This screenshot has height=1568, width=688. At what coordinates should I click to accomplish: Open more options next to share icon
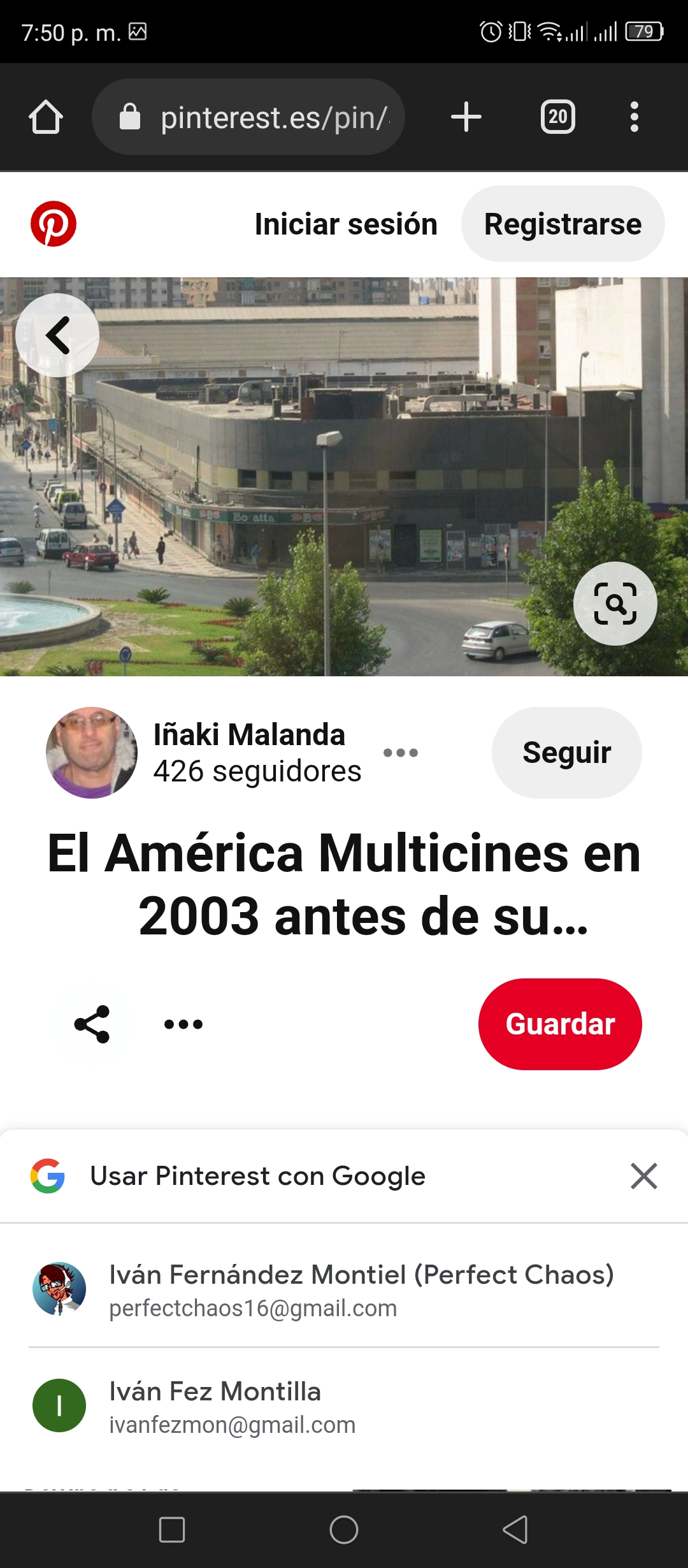pos(183,1024)
